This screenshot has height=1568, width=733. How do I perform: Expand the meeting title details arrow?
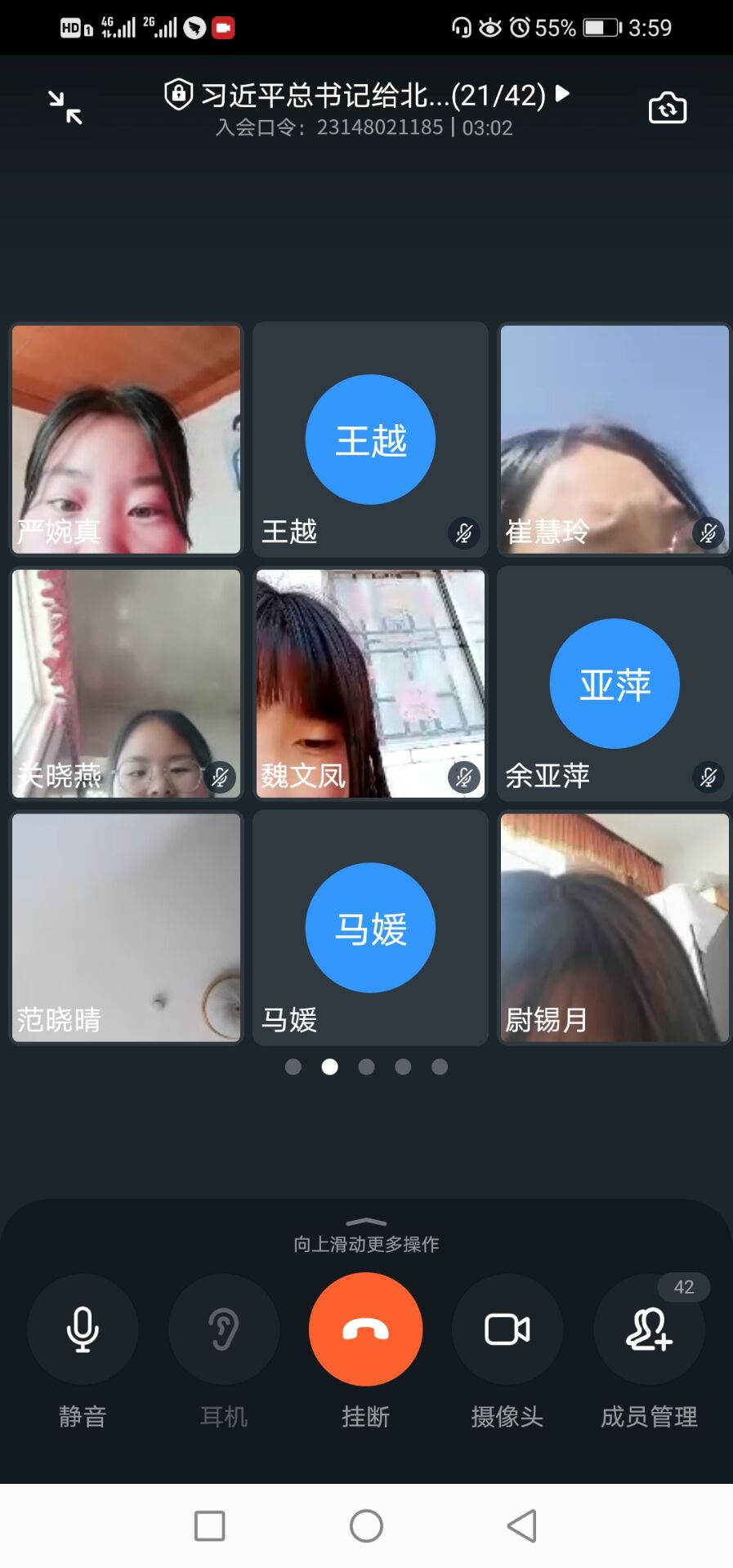(x=562, y=94)
